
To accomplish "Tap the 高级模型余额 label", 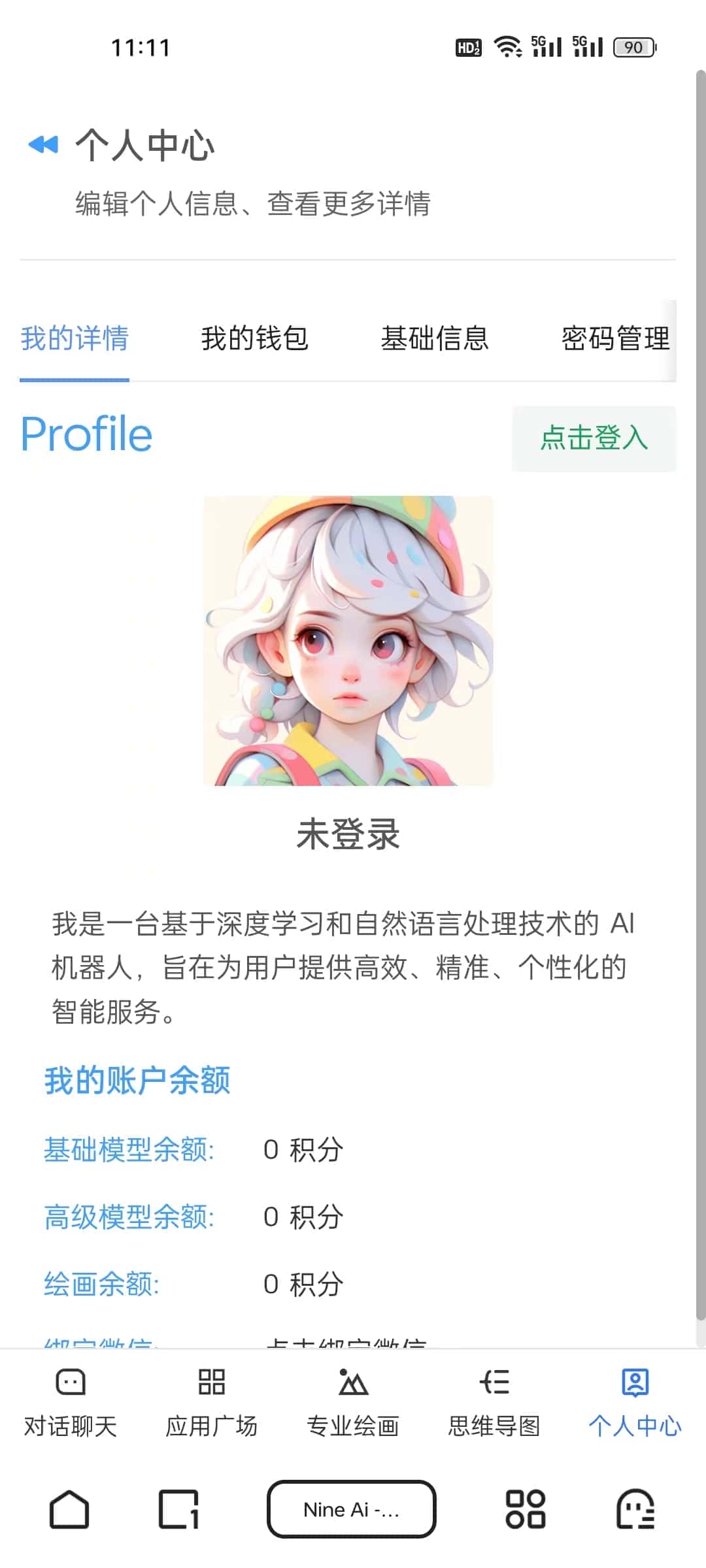I will (x=128, y=1216).
